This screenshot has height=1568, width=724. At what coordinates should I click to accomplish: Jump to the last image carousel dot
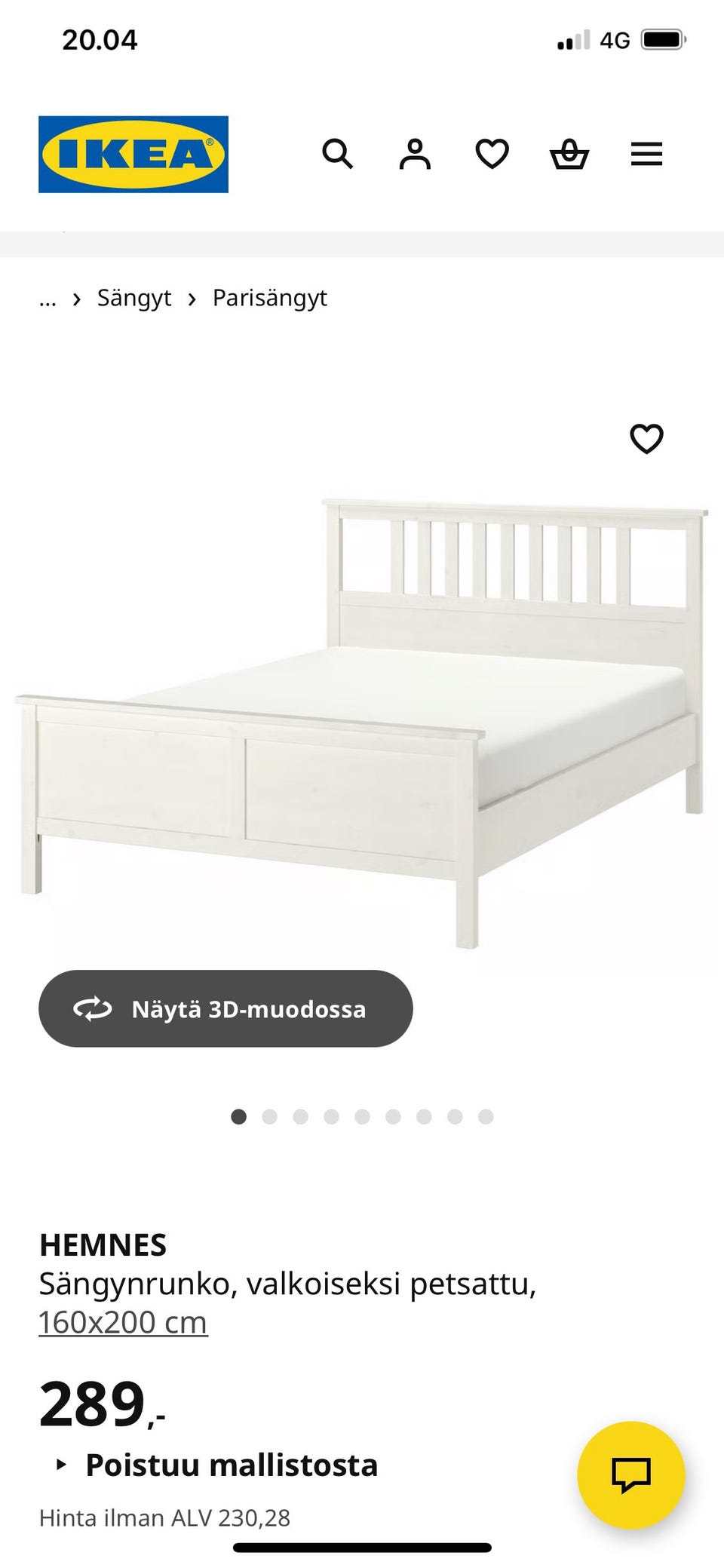point(485,1116)
